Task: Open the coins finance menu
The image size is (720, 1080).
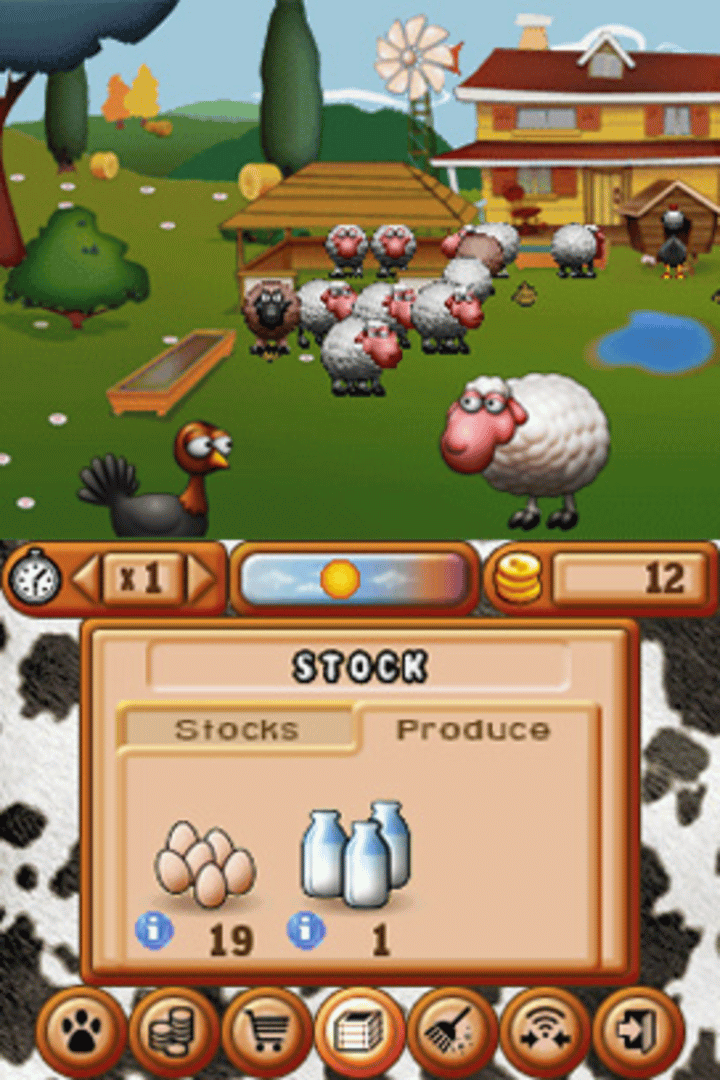Action: 174,1031
